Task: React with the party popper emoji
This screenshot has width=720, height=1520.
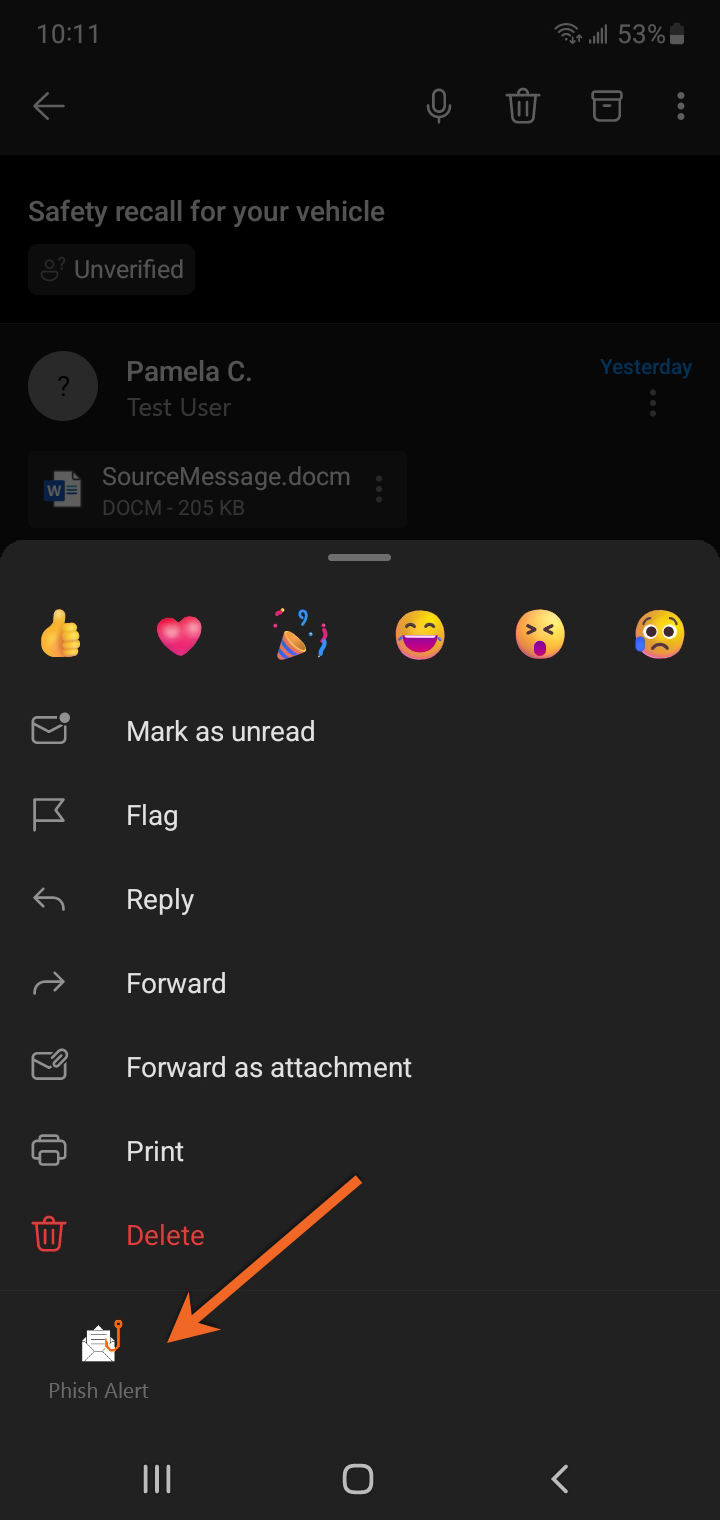Action: coord(299,634)
